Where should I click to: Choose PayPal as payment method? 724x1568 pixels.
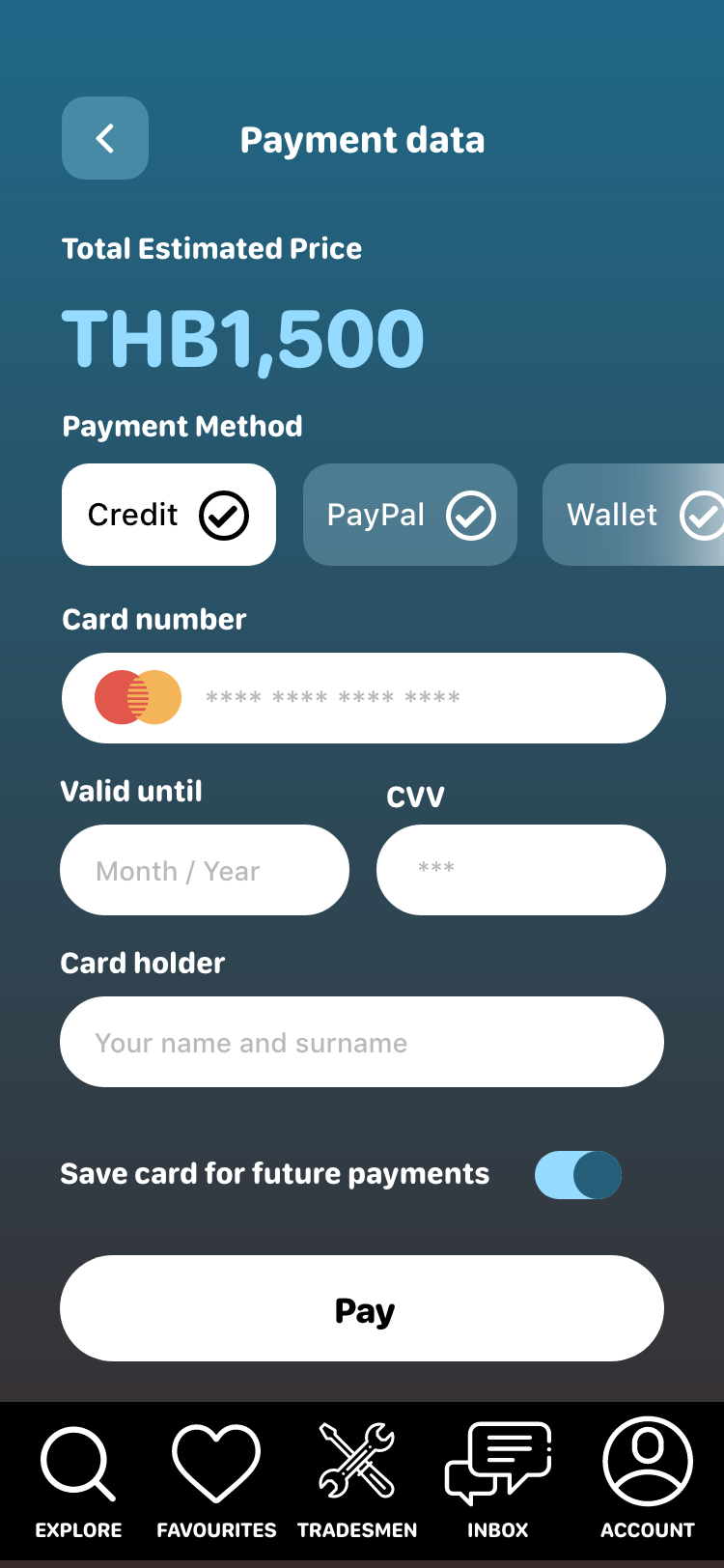click(x=410, y=515)
